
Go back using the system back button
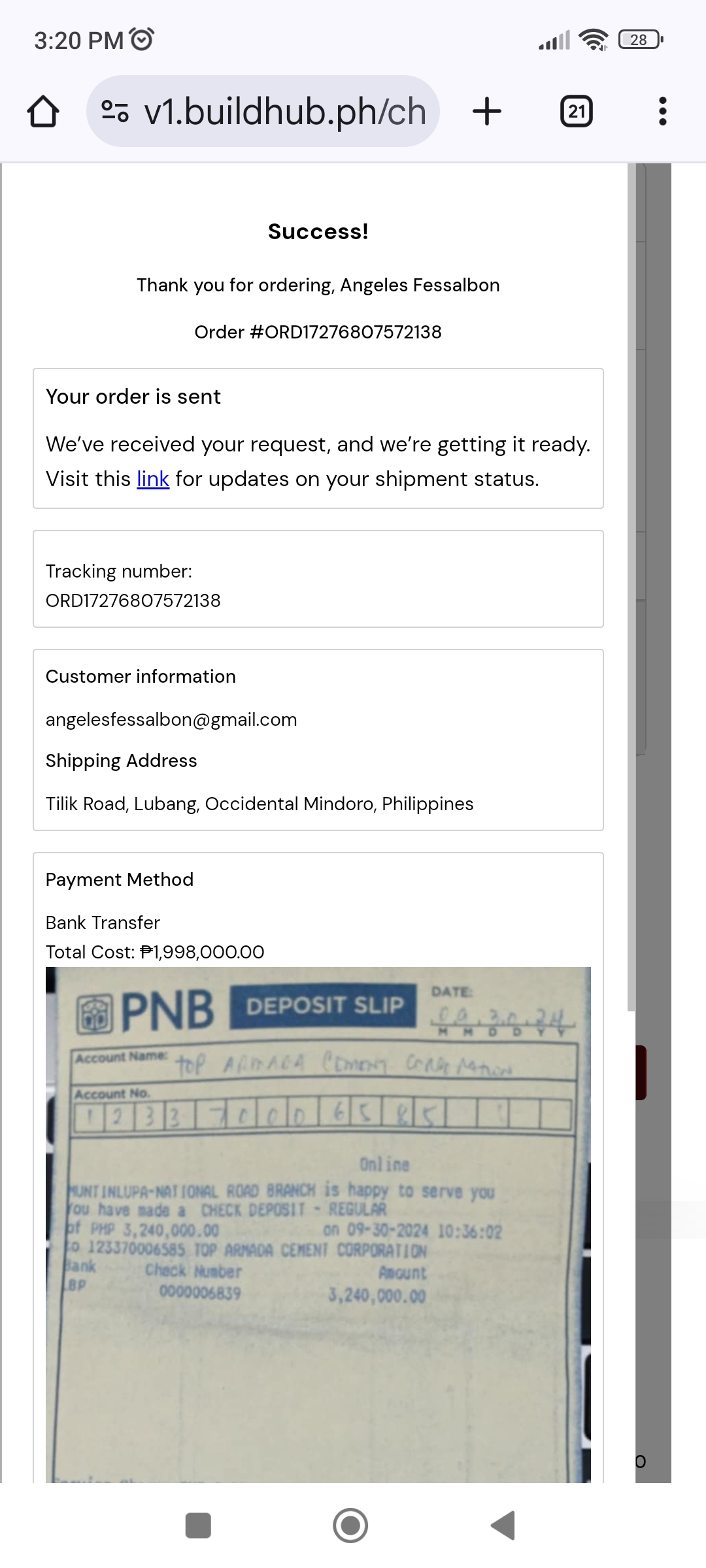click(x=503, y=1526)
